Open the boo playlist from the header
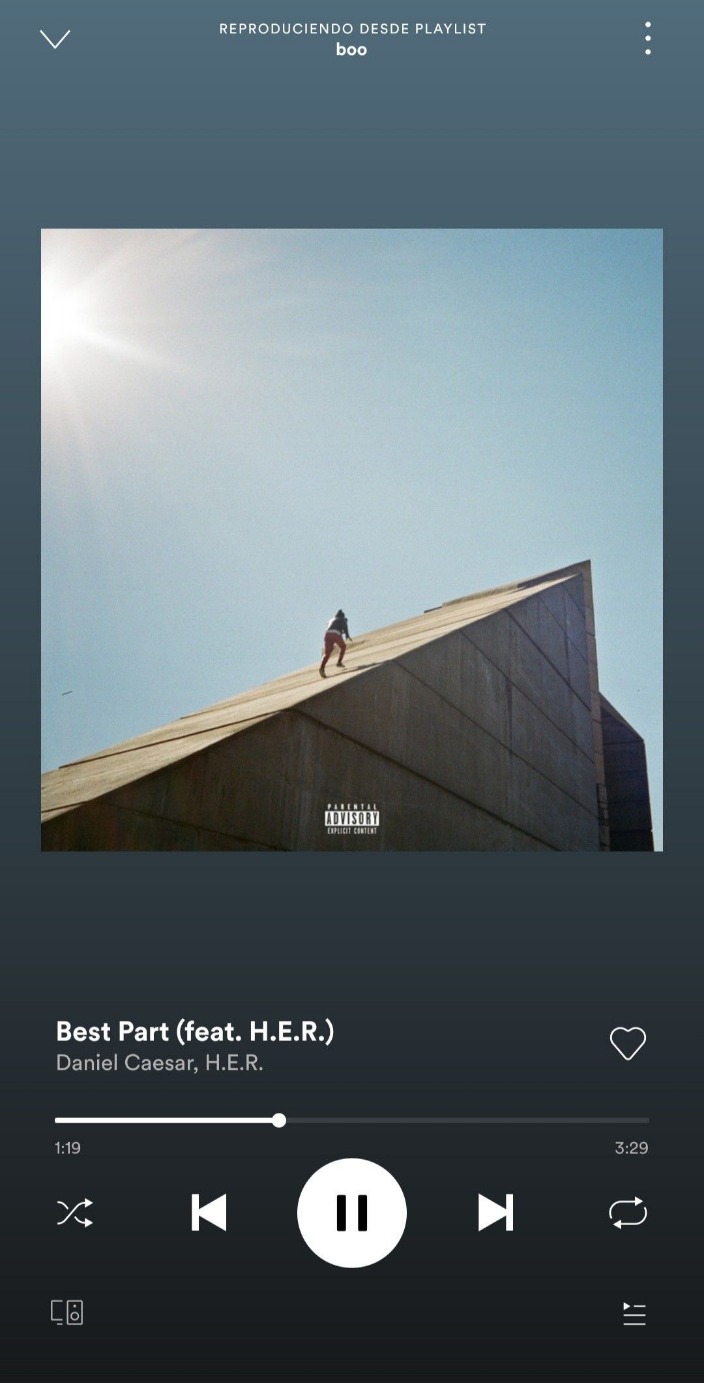The width and height of the screenshot is (704, 1383). tap(351, 49)
